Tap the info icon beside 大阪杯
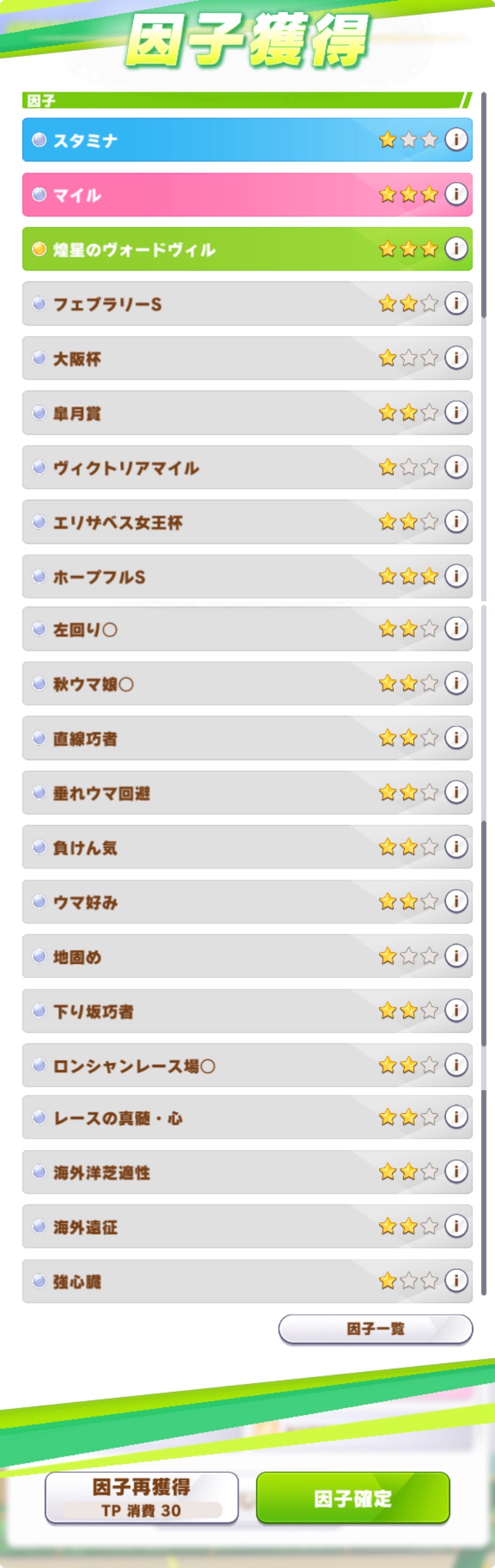This screenshot has height=1568, width=495. coord(456,358)
